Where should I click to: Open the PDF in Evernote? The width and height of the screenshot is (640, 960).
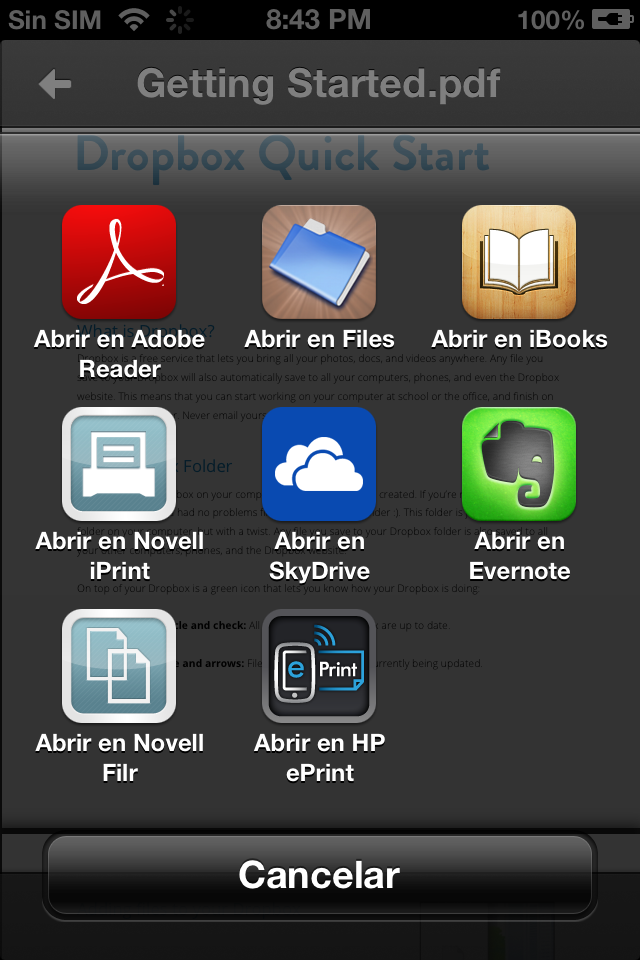[x=519, y=465]
